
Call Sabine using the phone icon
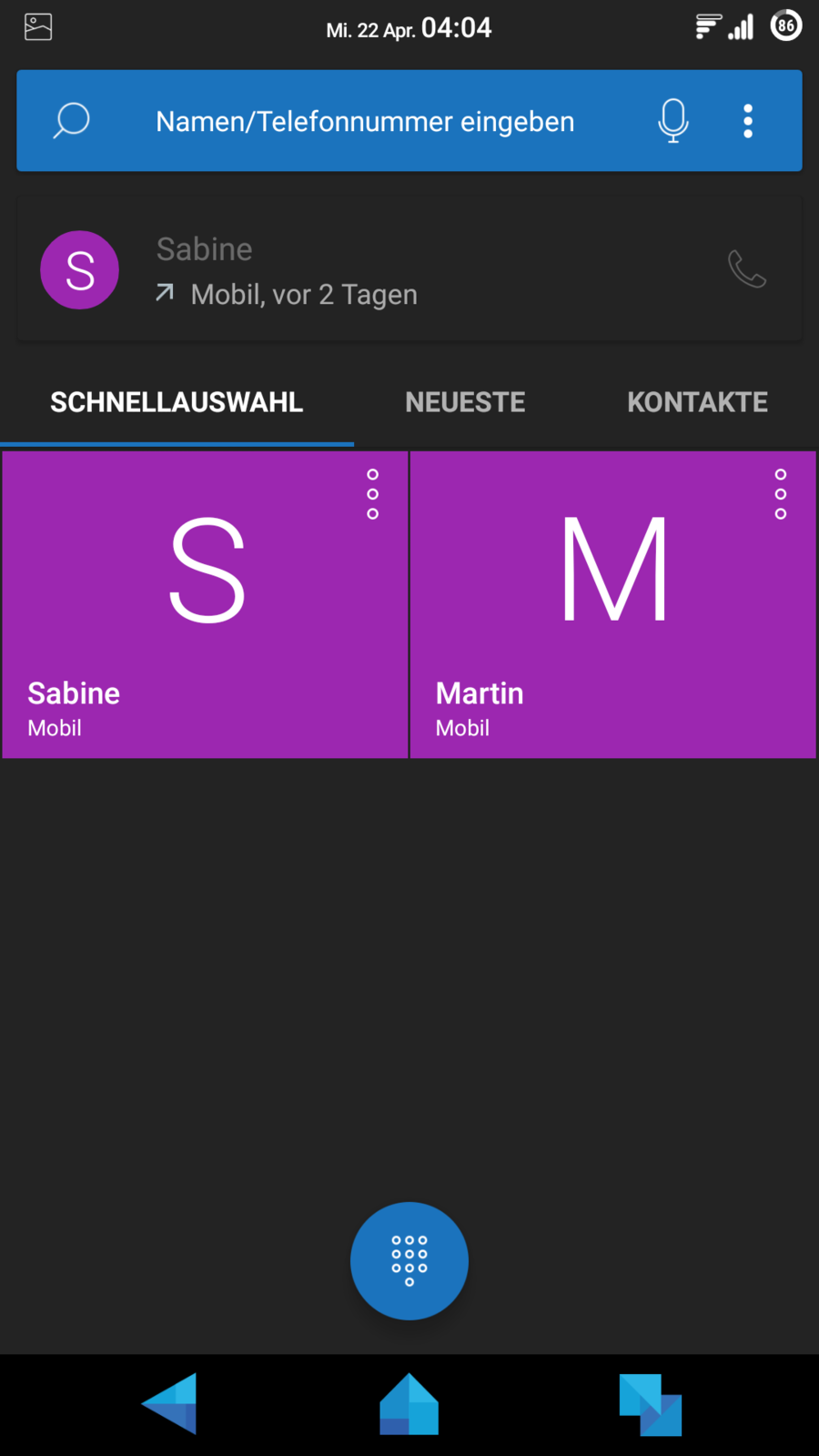pyautogui.click(x=746, y=269)
